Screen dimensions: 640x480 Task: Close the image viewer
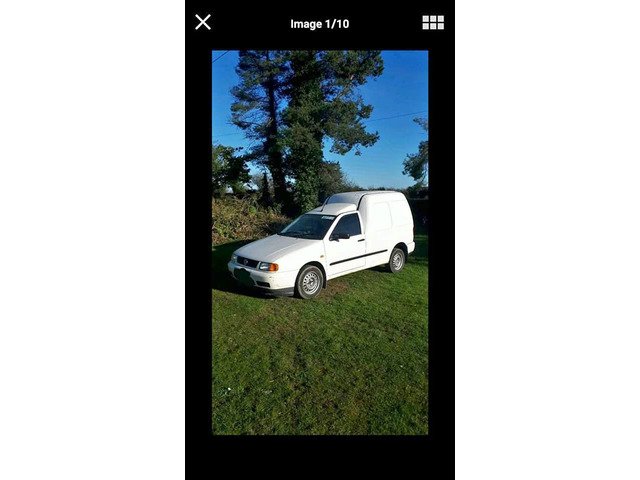pyautogui.click(x=203, y=22)
